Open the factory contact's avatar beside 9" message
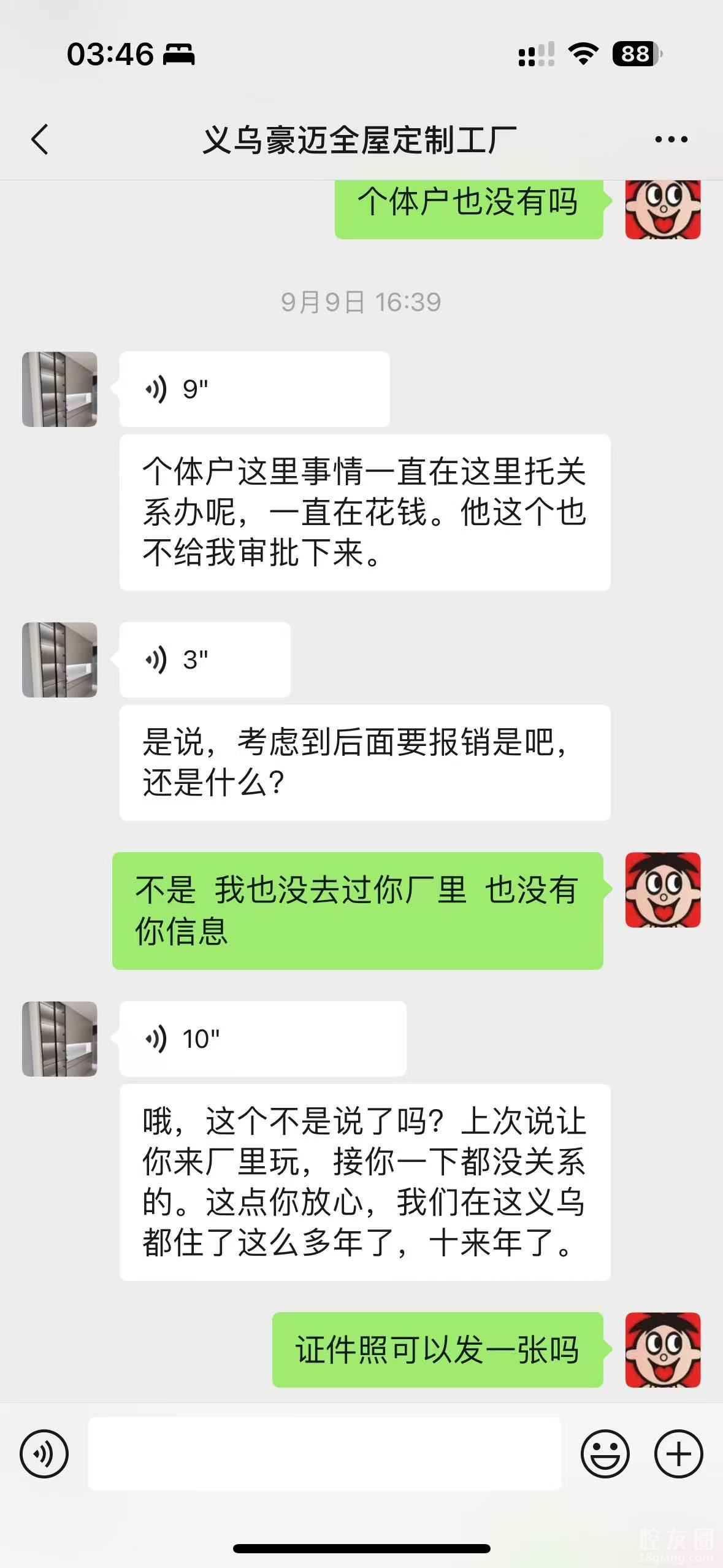723x1568 pixels. tap(59, 389)
